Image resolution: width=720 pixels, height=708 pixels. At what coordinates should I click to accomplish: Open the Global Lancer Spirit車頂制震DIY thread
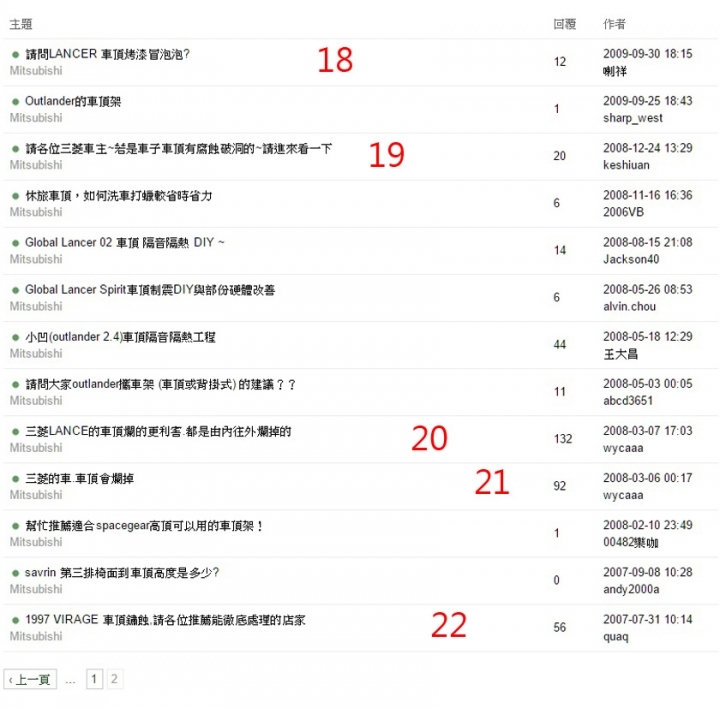(150, 290)
